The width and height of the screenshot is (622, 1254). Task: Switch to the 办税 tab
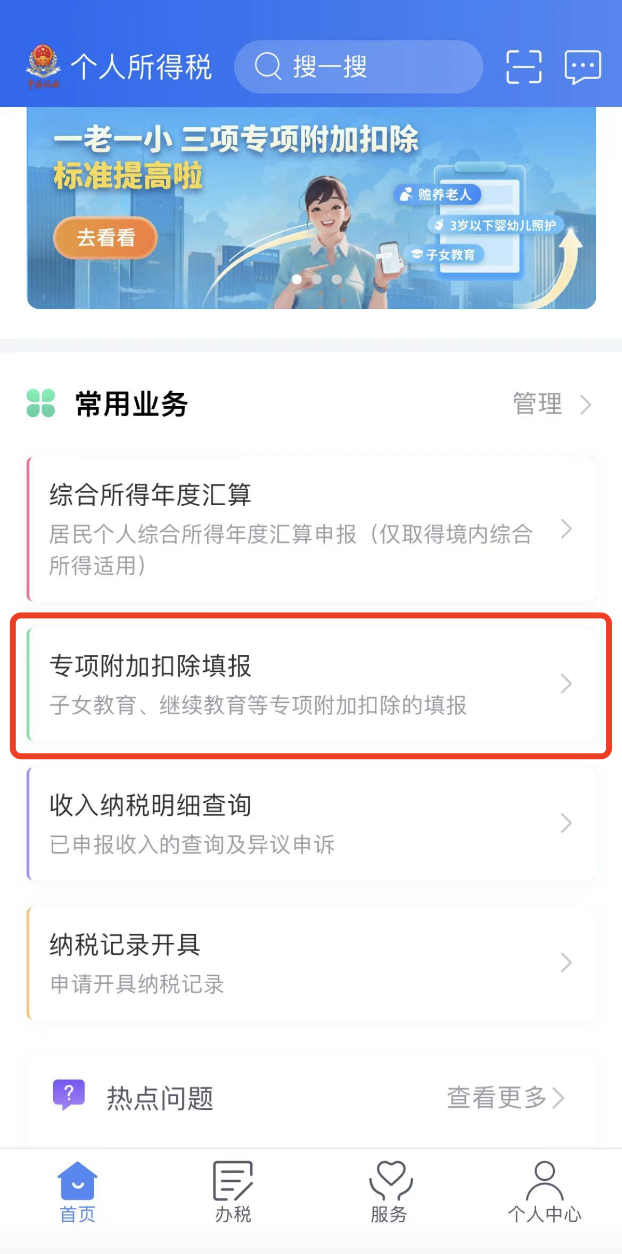click(x=233, y=1193)
